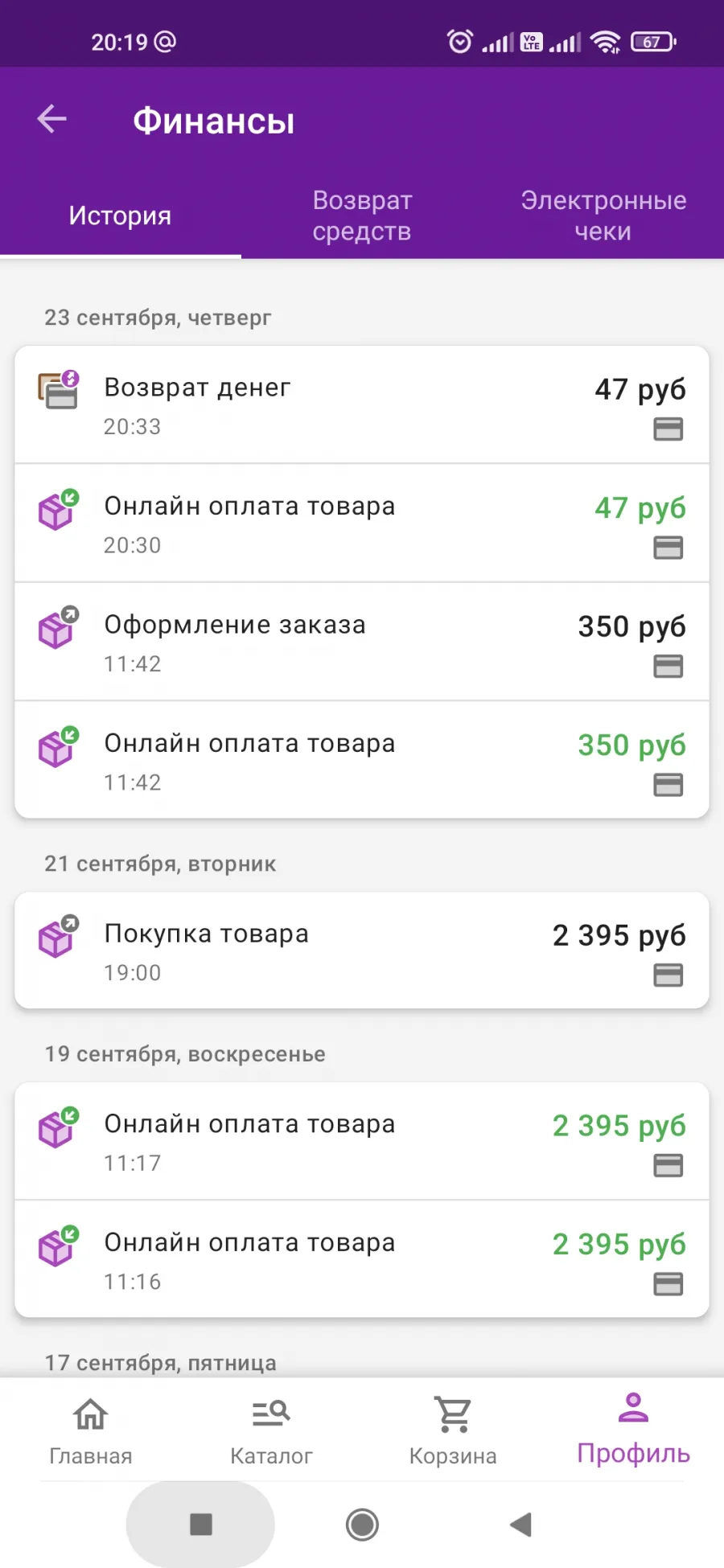Open the Корзина cart tab
The height and width of the screenshot is (1568, 724).
(453, 1431)
